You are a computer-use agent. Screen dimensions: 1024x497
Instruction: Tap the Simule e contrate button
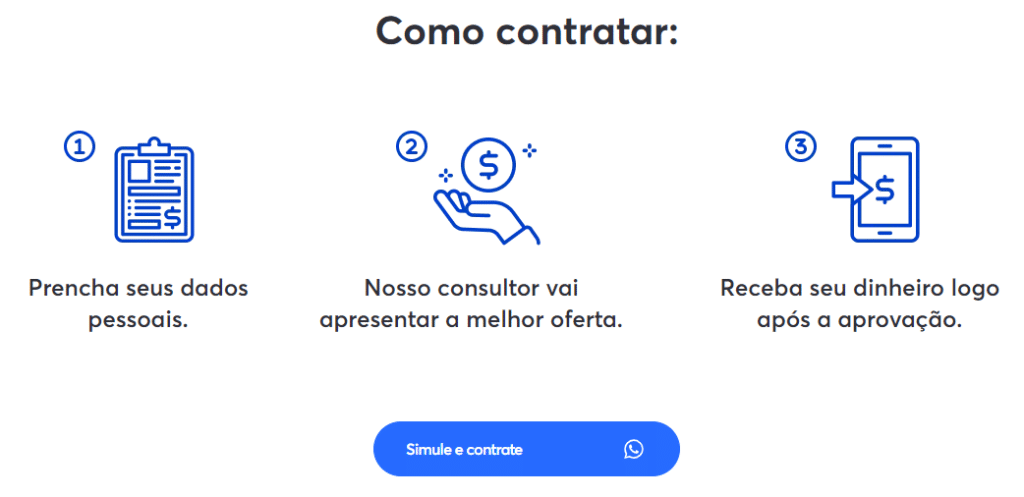526,449
